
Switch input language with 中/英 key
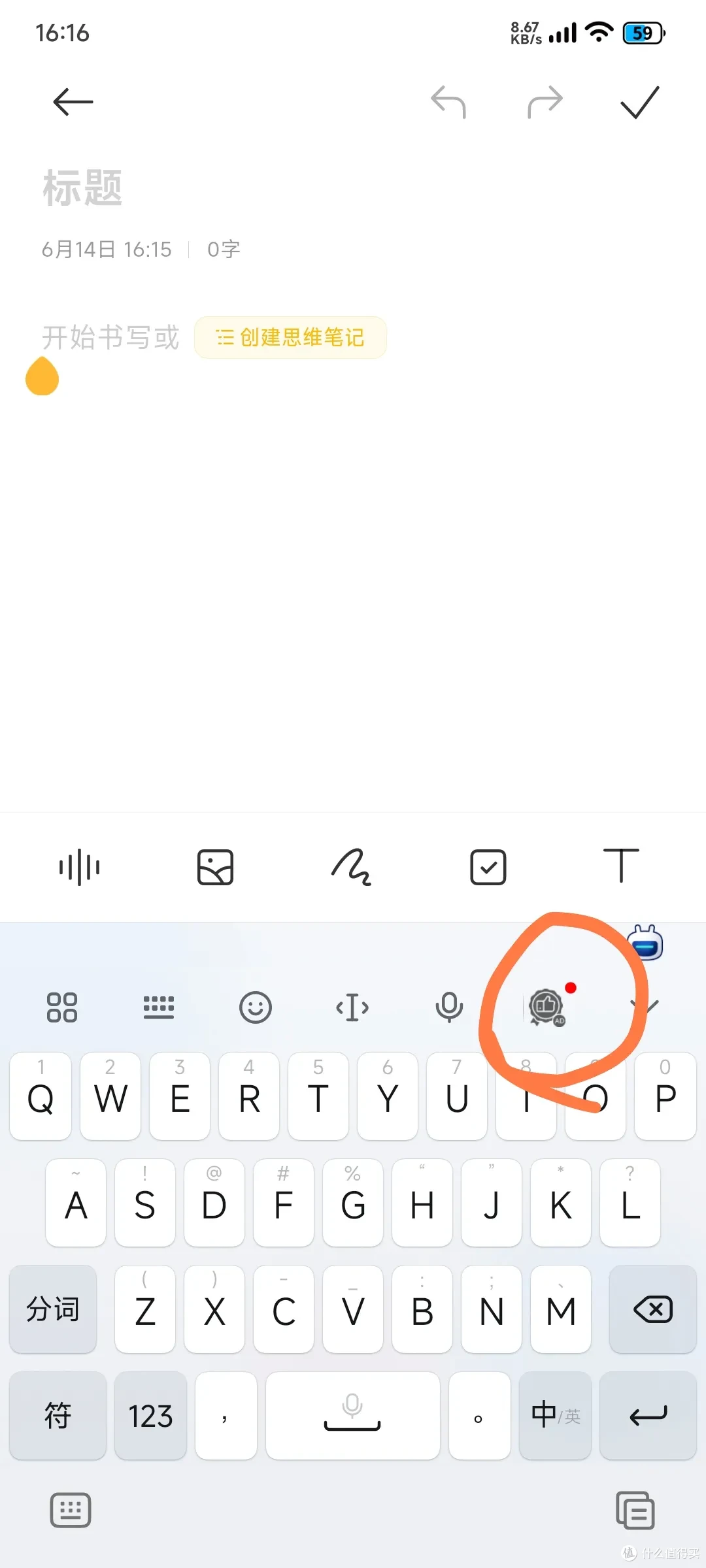pos(555,1416)
